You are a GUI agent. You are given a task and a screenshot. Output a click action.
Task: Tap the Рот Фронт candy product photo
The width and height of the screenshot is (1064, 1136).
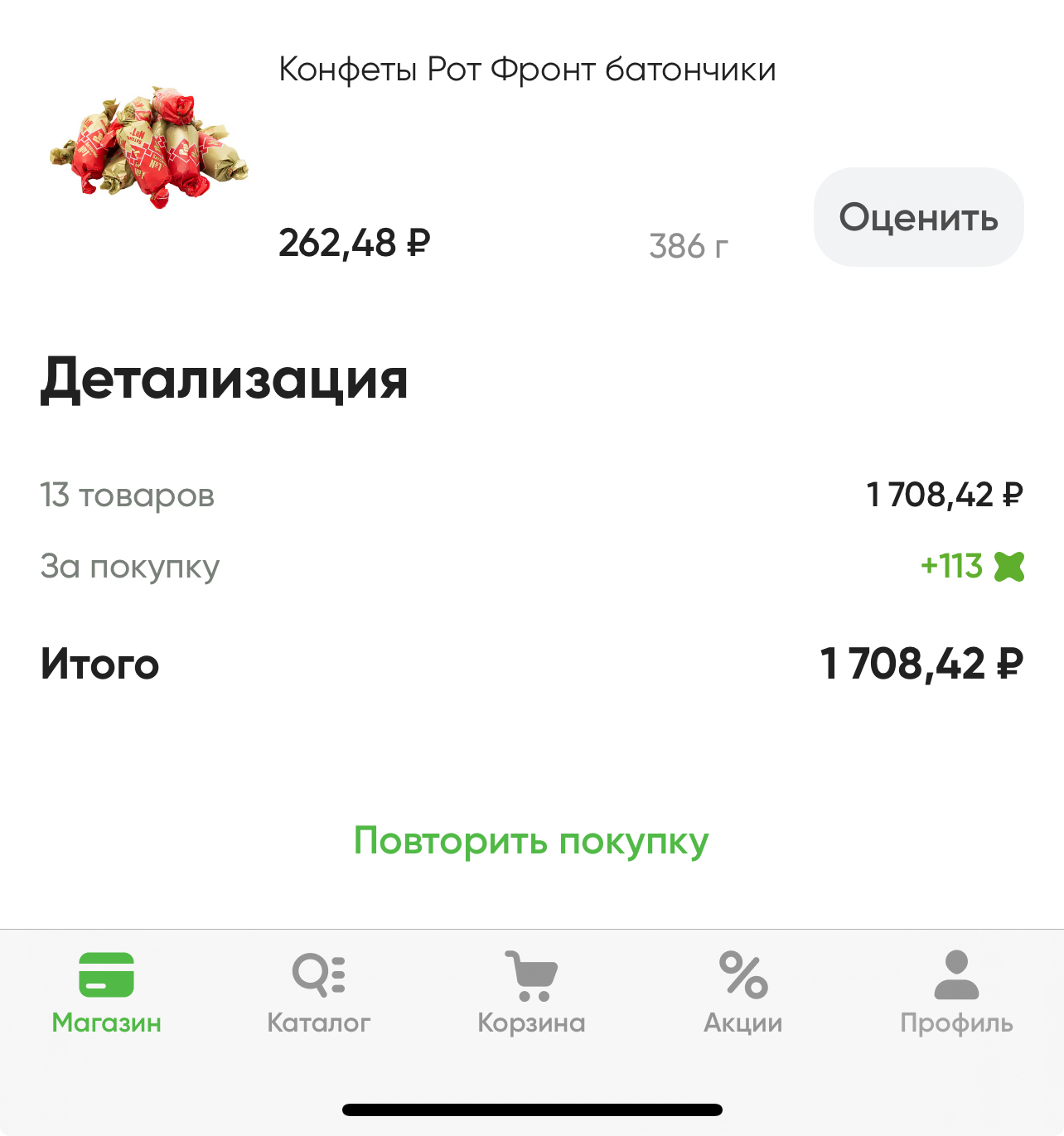pyautogui.click(x=148, y=149)
